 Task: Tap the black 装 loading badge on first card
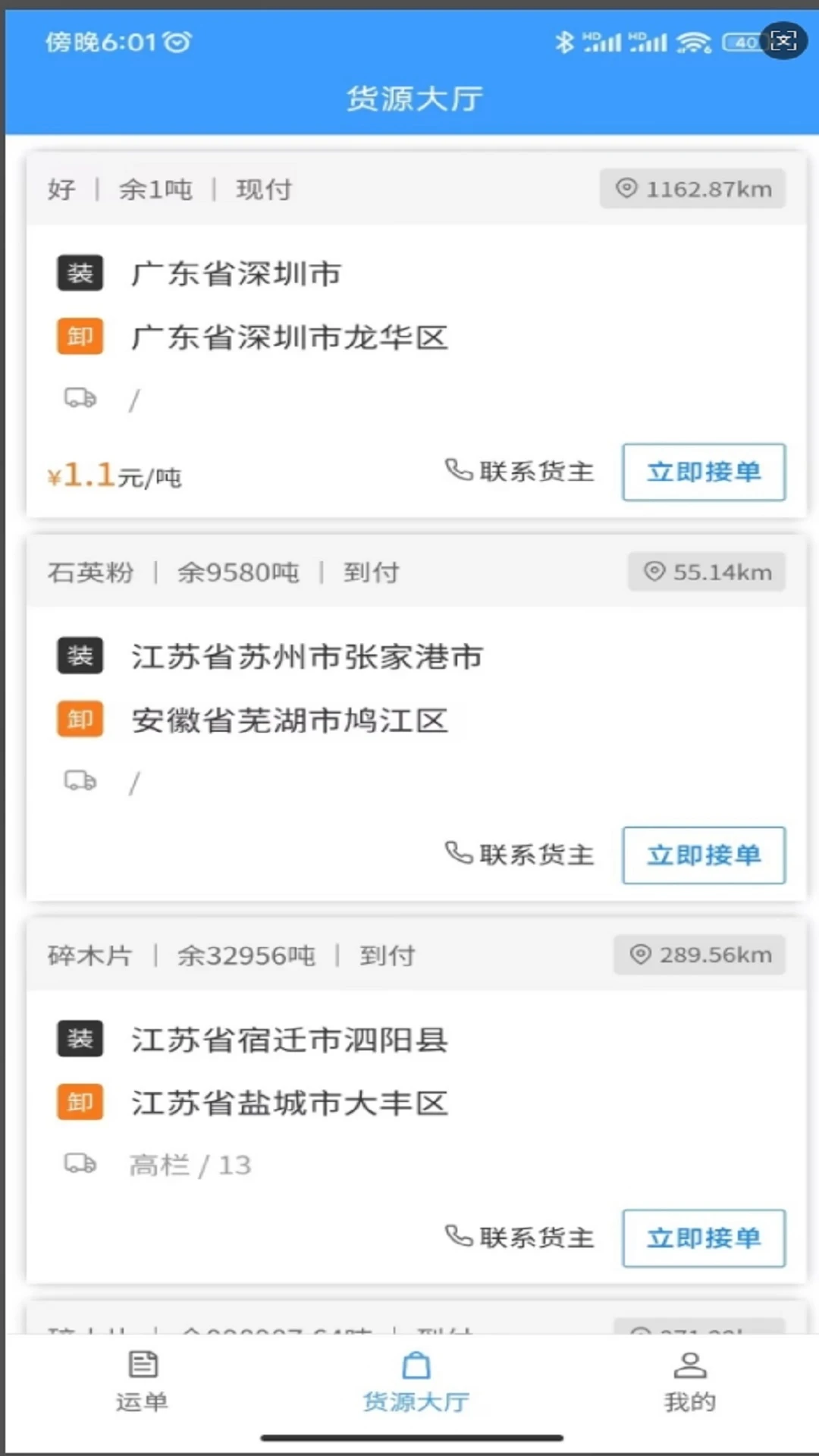(x=79, y=273)
